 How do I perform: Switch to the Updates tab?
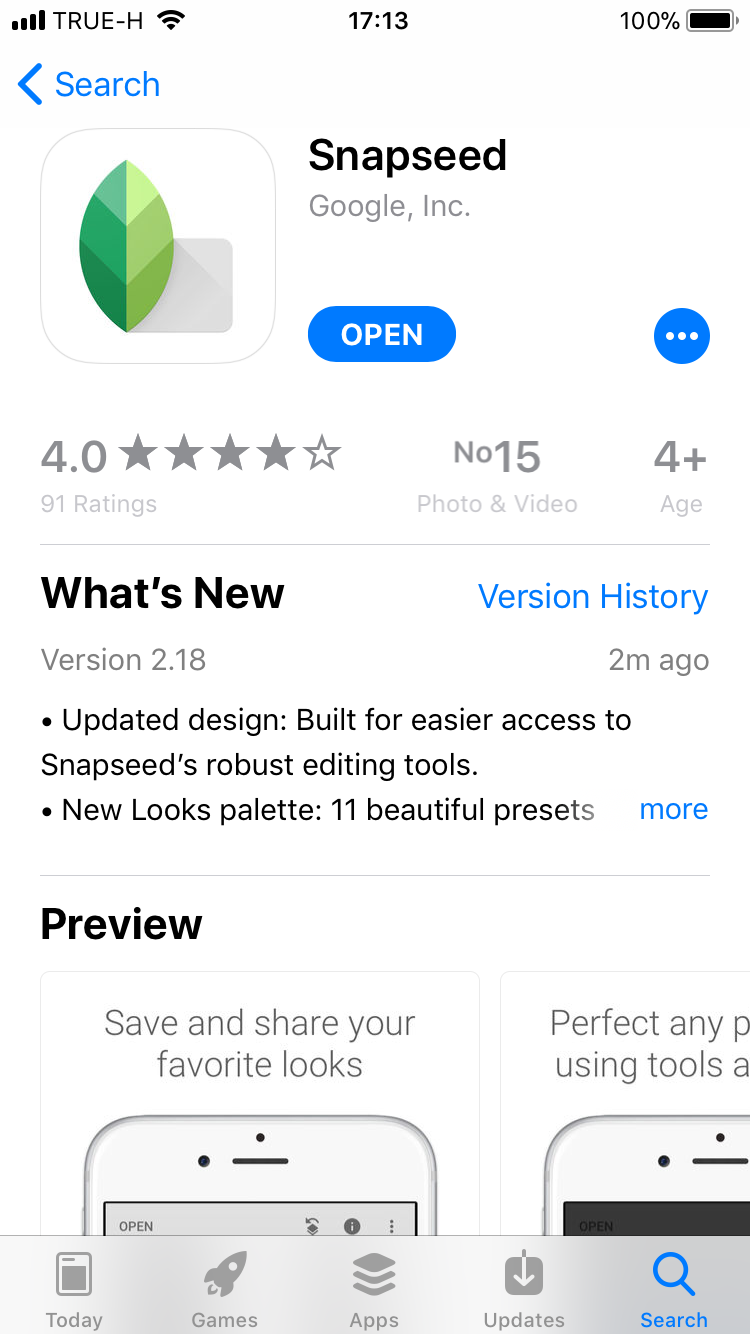(524, 1290)
